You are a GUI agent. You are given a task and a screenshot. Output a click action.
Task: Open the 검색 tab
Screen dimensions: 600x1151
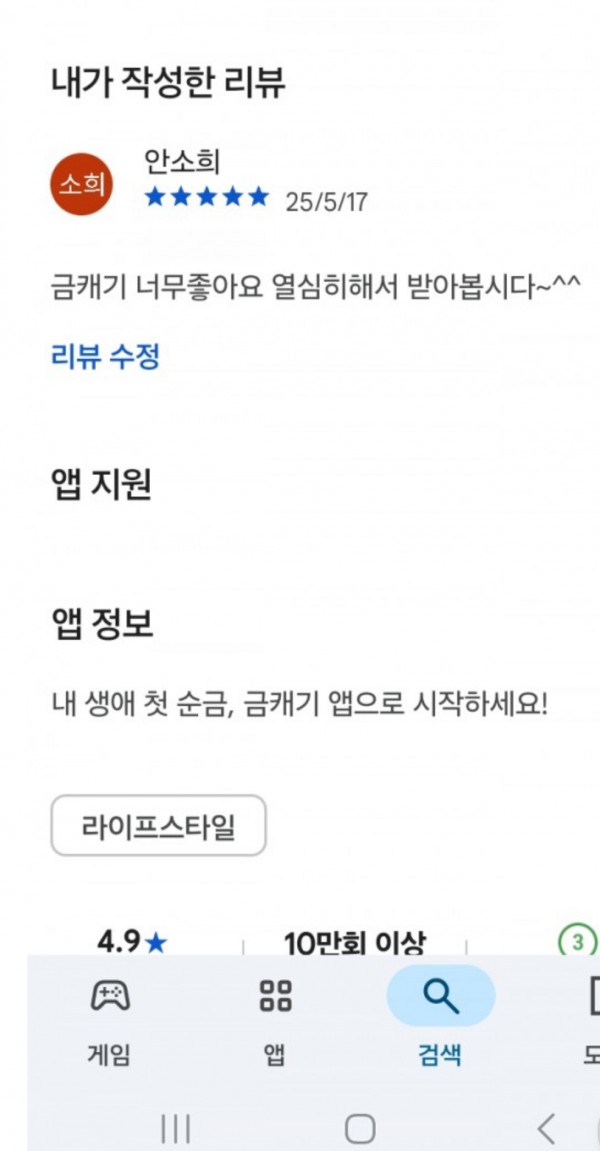[x=441, y=1022]
